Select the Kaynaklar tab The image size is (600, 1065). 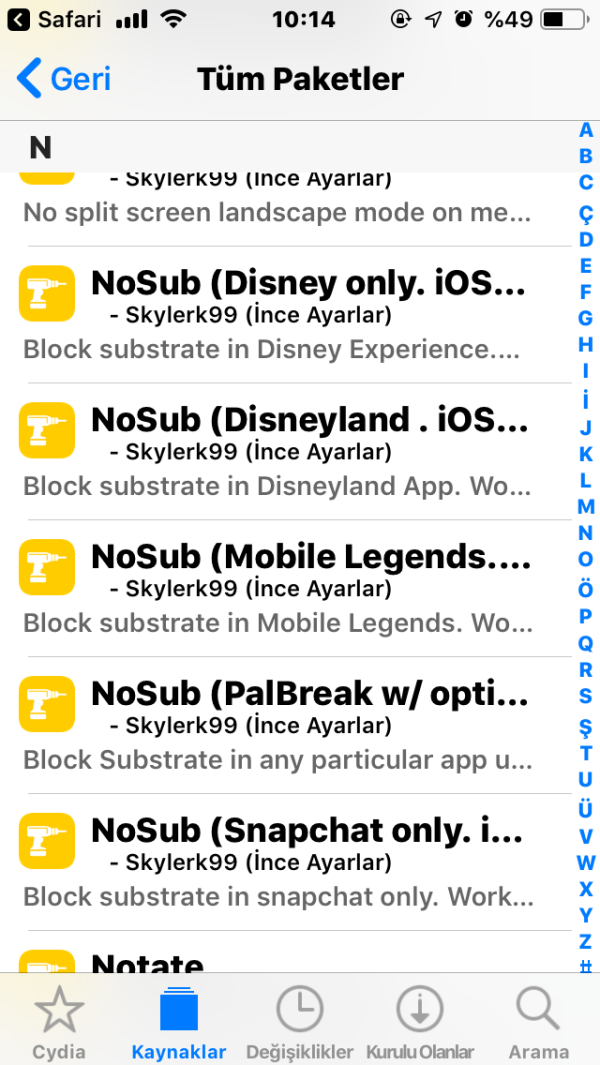(x=179, y=1022)
